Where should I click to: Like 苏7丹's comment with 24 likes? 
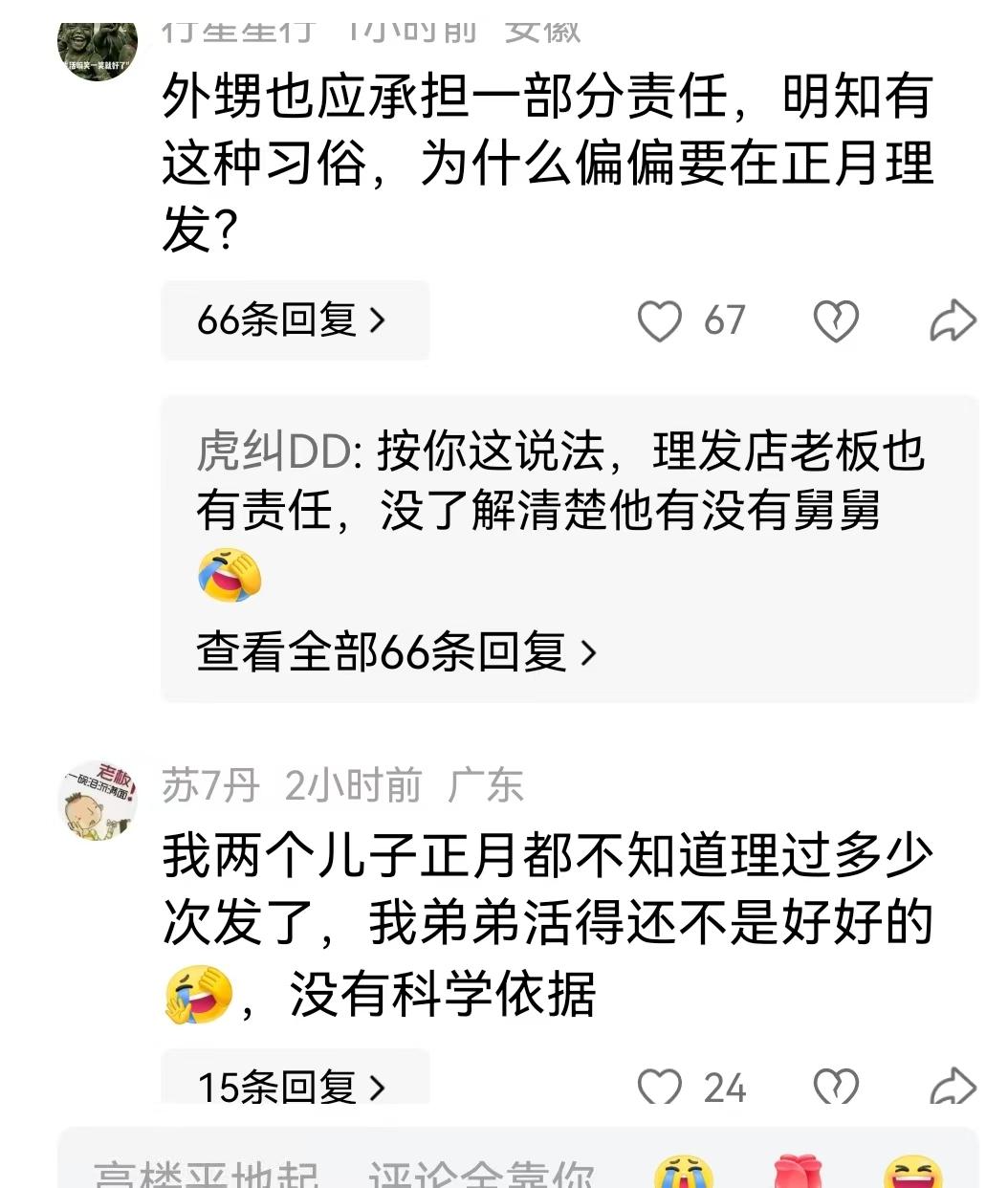660,1088
